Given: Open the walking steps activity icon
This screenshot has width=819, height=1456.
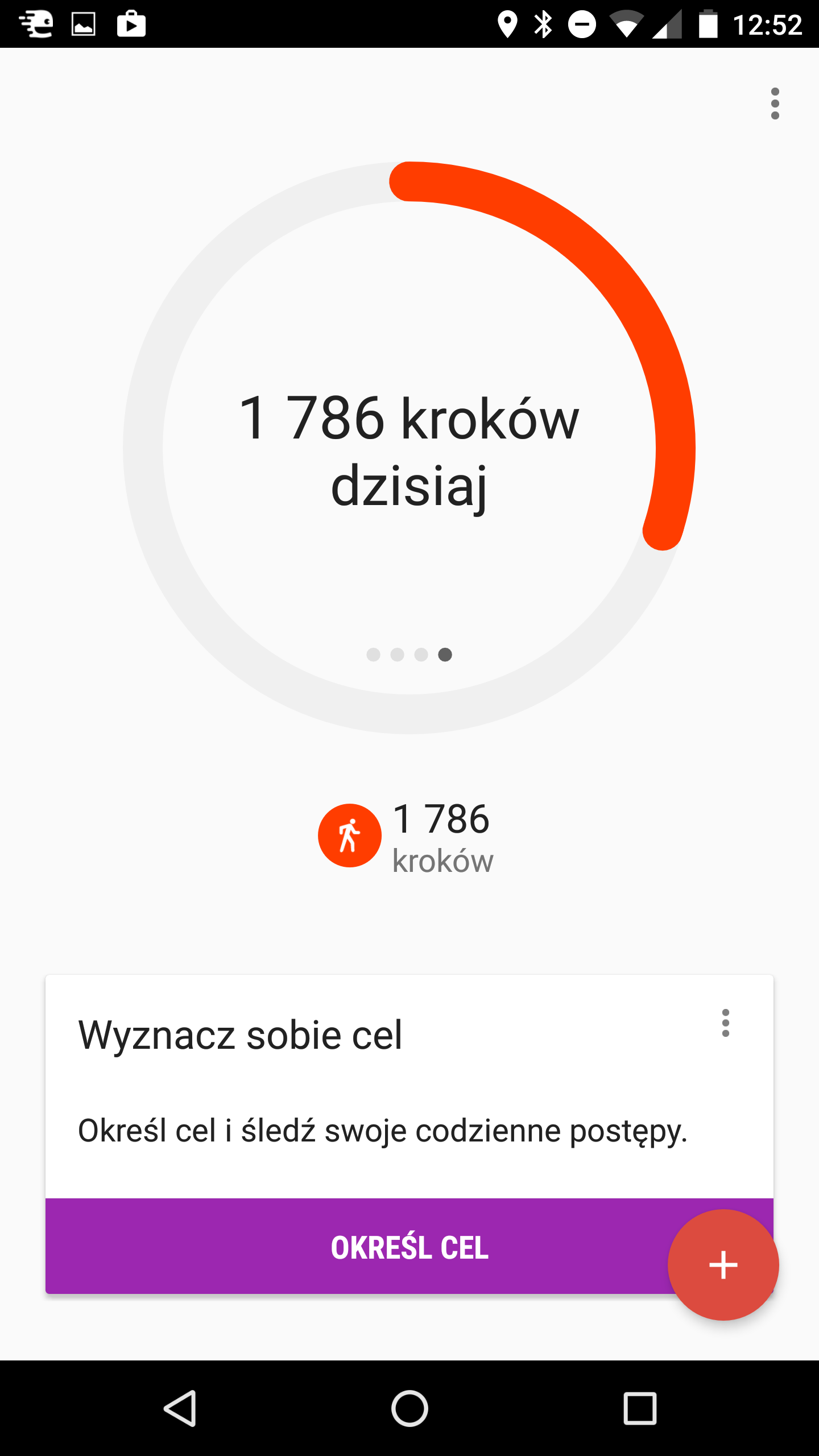Looking at the screenshot, I should 349,835.
